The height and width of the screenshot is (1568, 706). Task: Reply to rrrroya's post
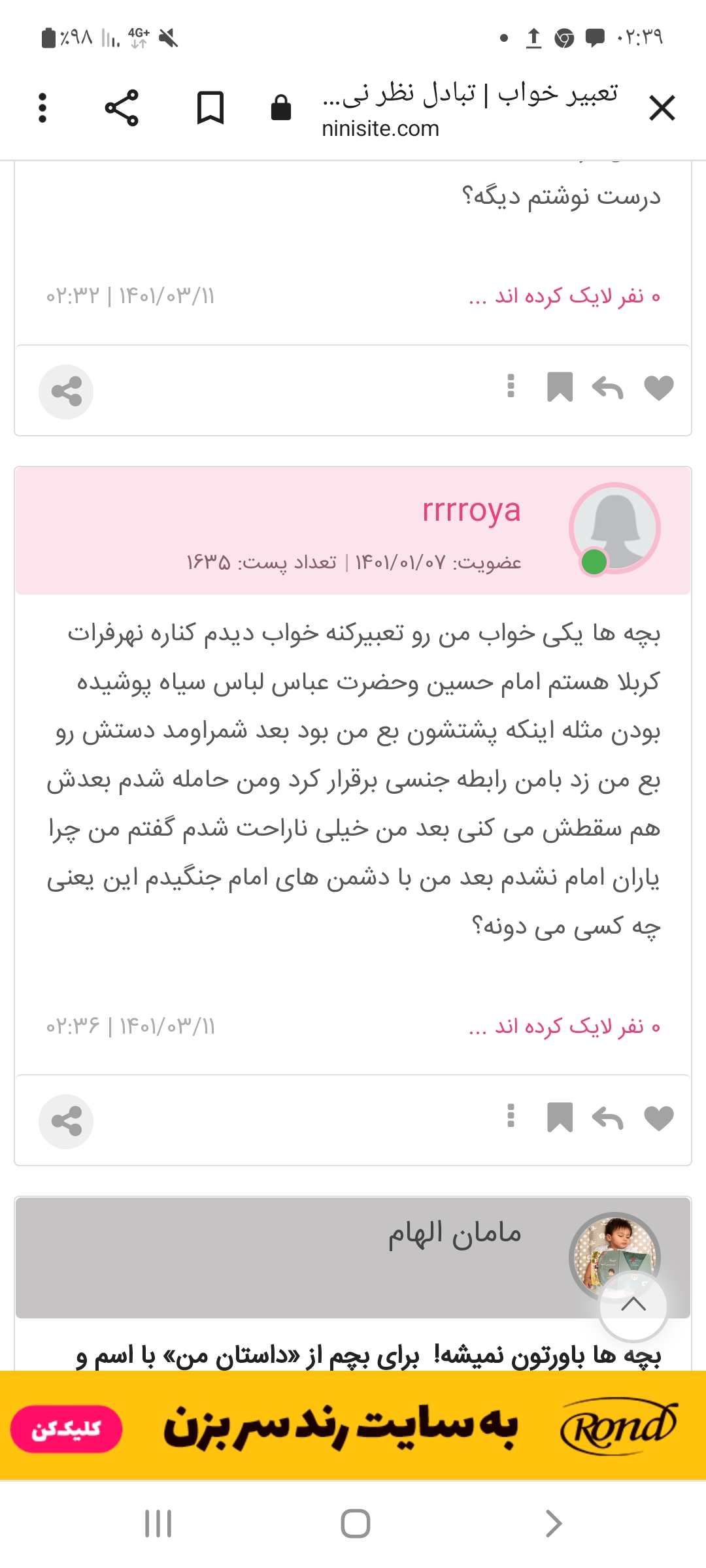tap(607, 1119)
